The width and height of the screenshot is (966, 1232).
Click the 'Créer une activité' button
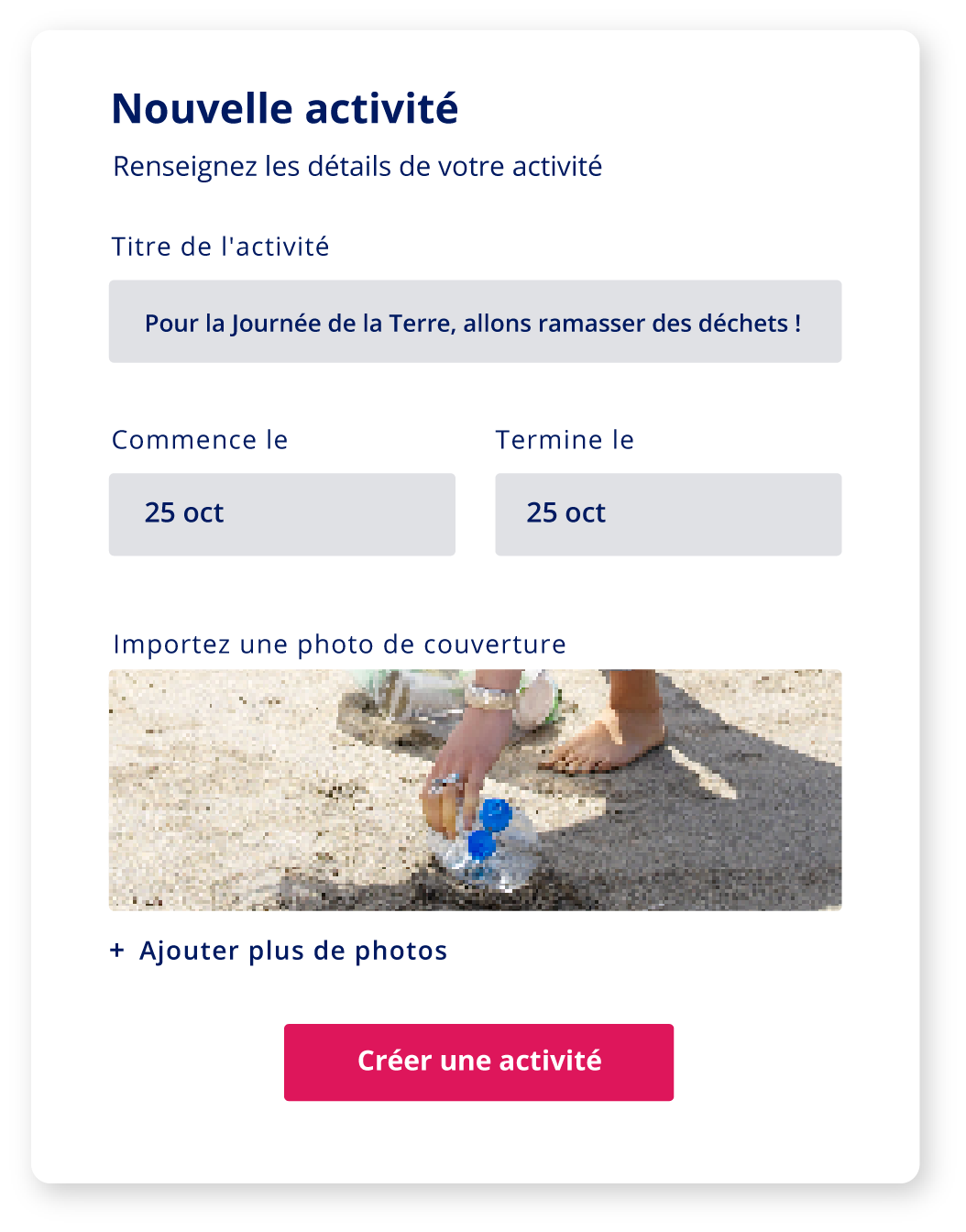(478, 1061)
